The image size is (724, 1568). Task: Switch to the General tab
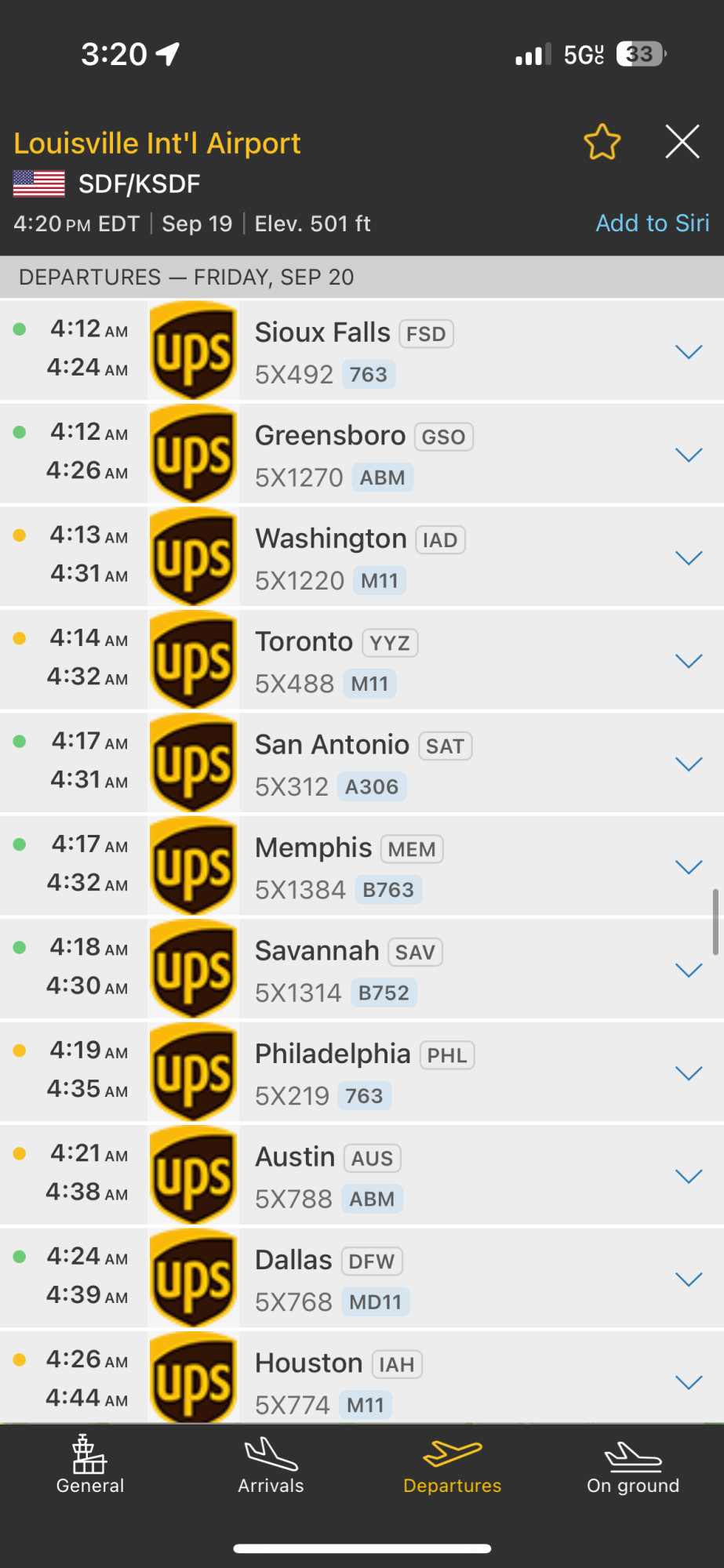[90, 1465]
